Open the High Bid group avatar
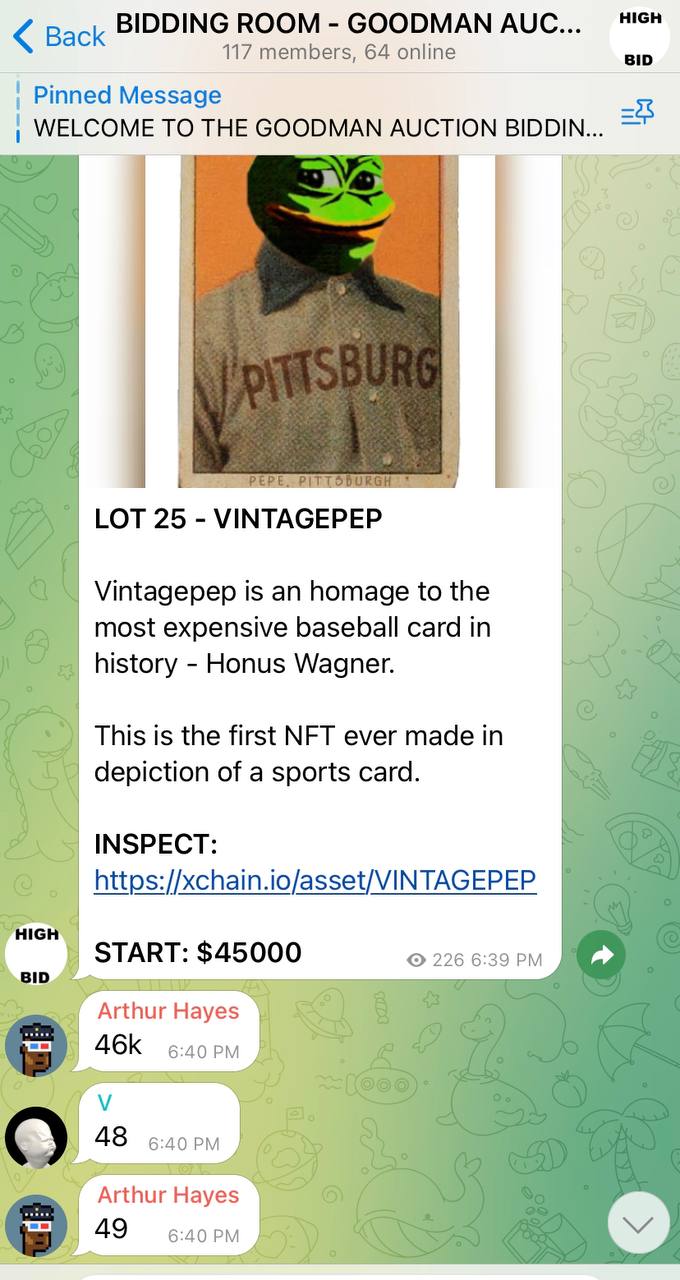Screen dimensions: 680x1280 click(x=639, y=37)
